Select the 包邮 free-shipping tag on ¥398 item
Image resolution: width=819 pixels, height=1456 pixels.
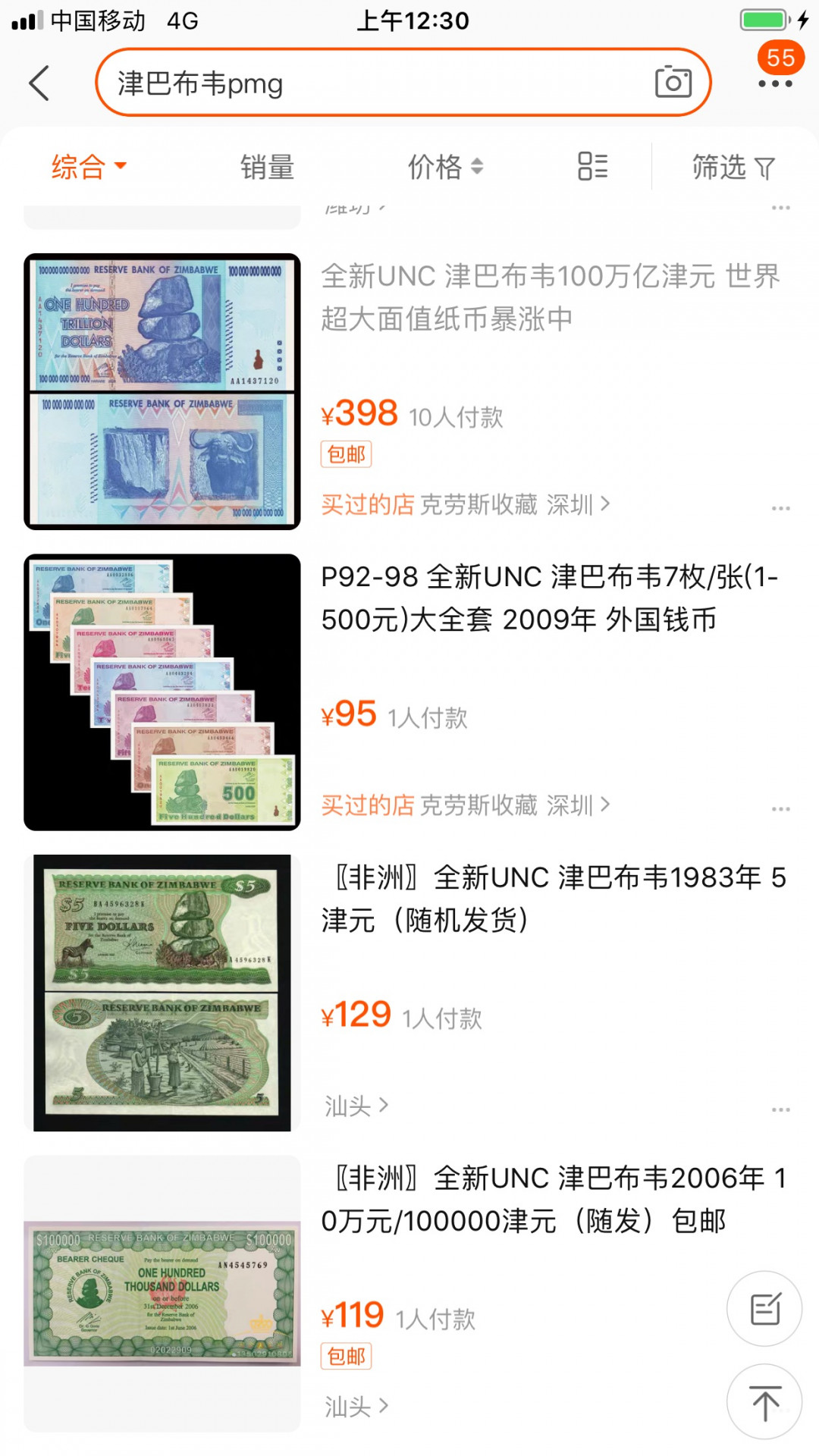click(346, 453)
